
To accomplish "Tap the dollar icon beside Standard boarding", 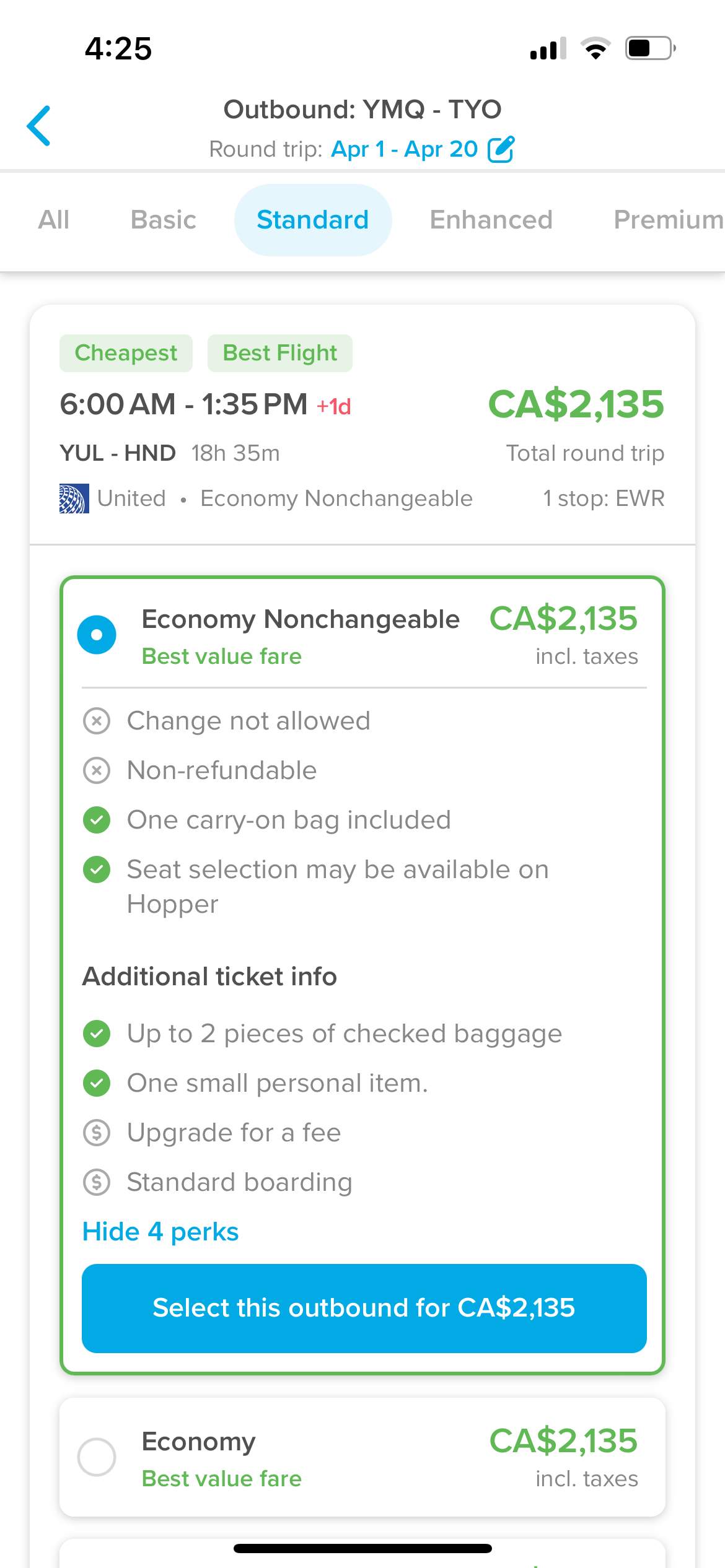I will tap(96, 1182).
